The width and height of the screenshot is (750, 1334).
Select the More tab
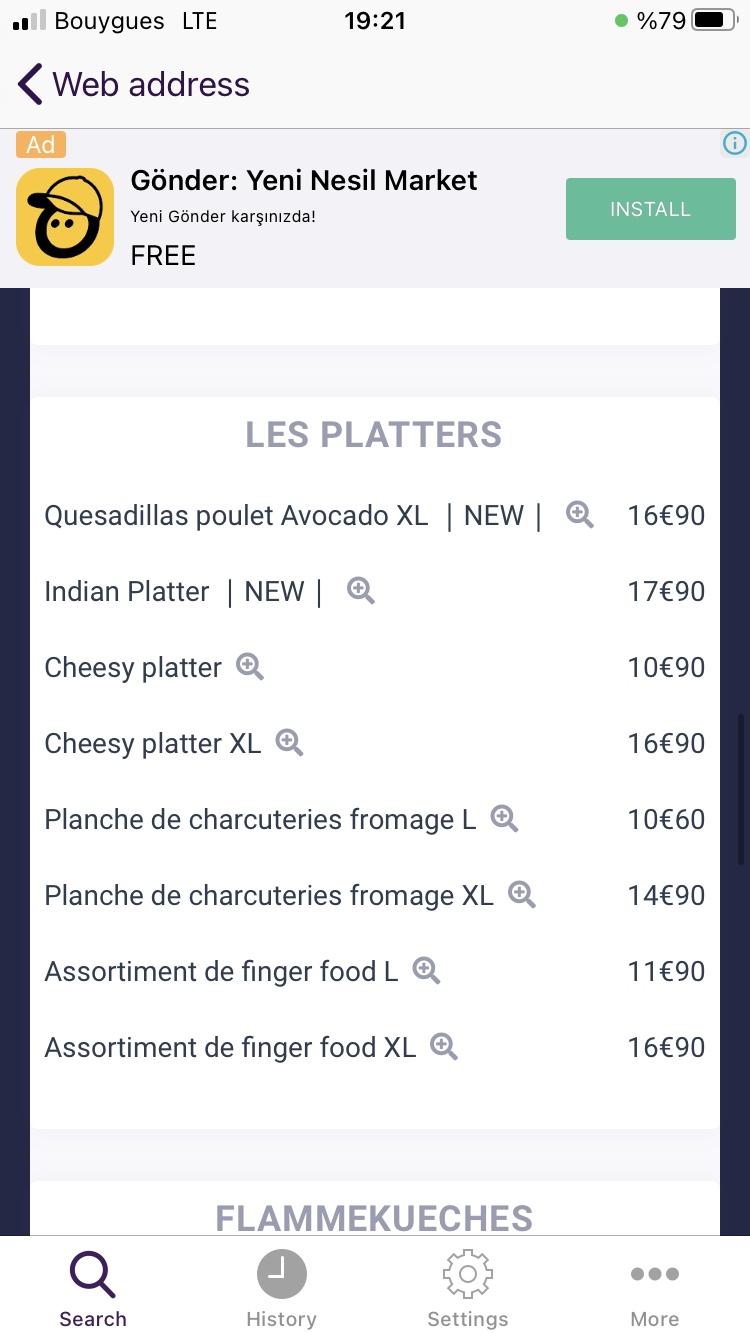click(655, 1288)
